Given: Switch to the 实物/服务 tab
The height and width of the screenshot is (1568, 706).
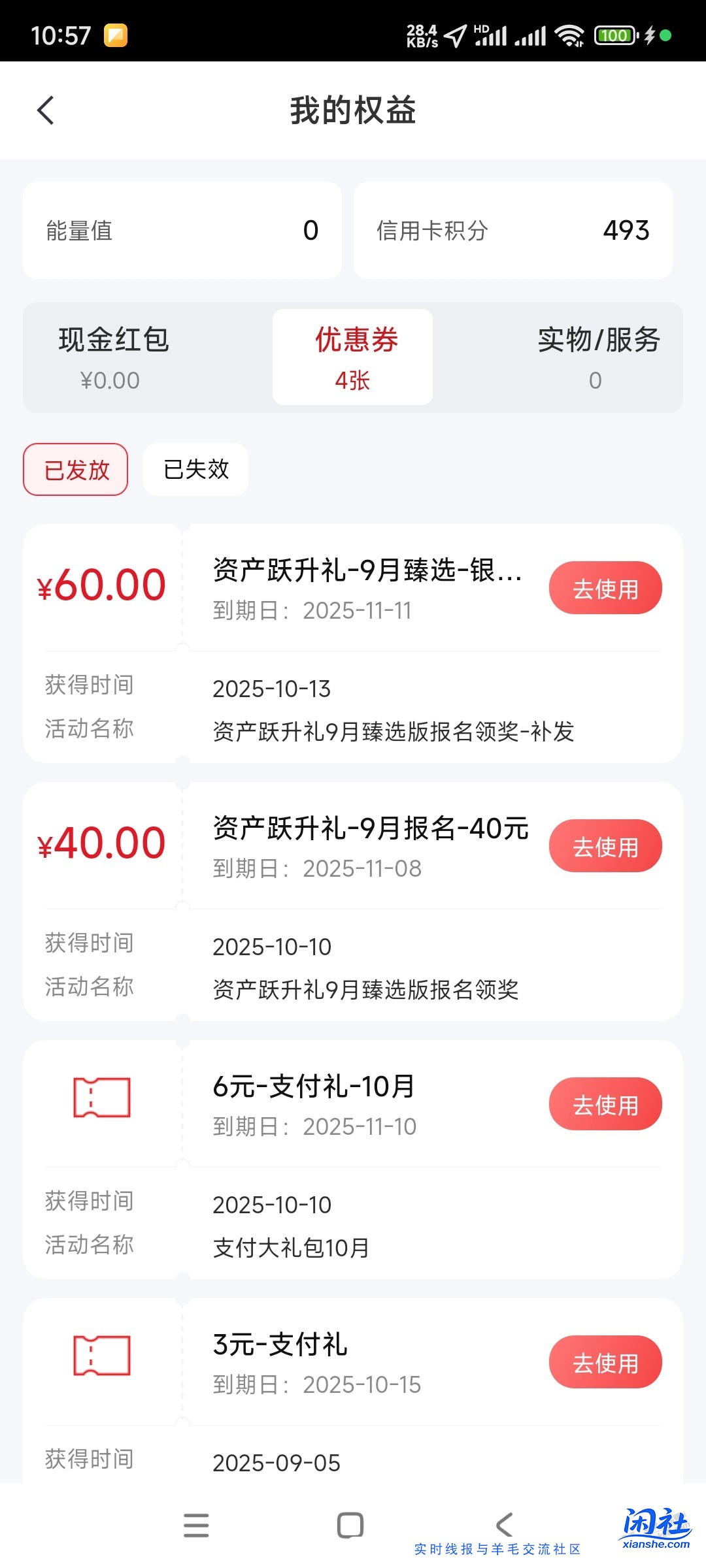Looking at the screenshot, I should pyautogui.click(x=596, y=356).
